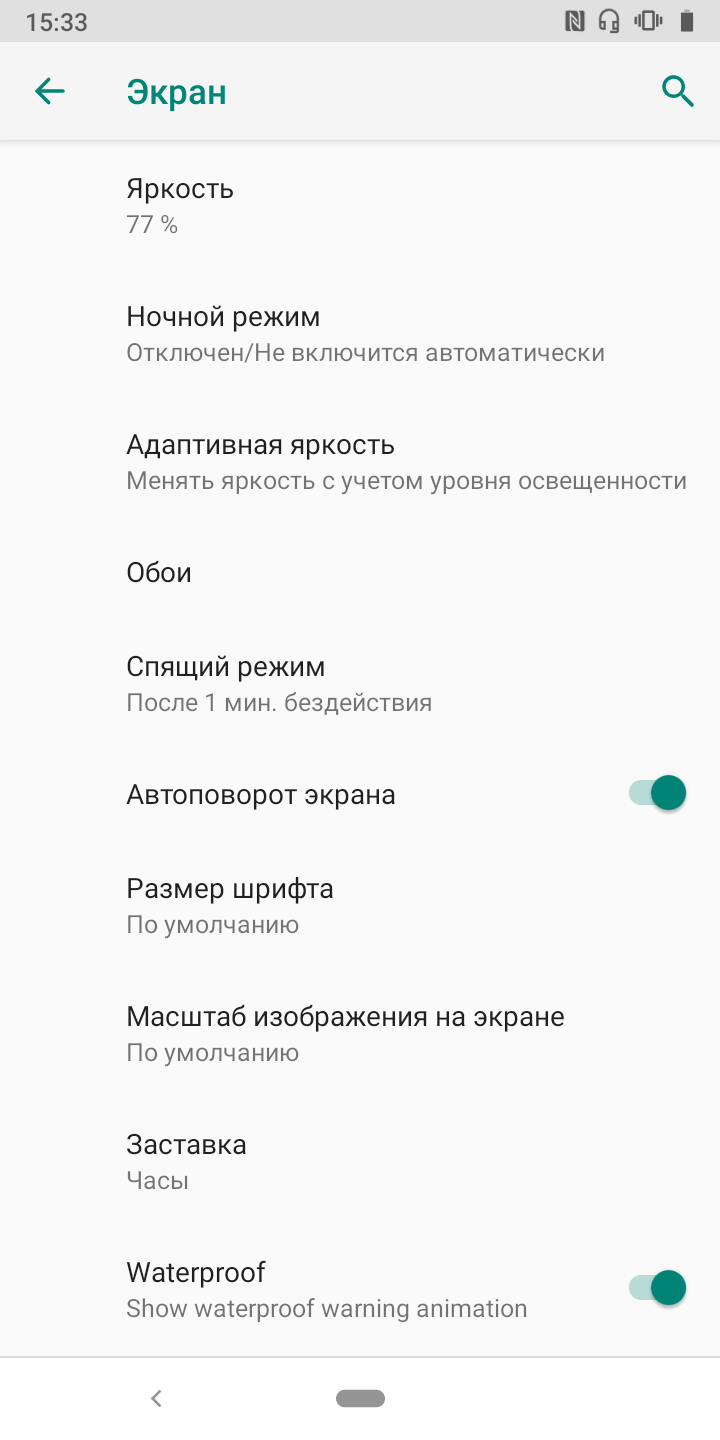Open Спящий режим timeout options
Image resolution: width=720 pixels, height=1440 pixels.
[x=360, y=684]
